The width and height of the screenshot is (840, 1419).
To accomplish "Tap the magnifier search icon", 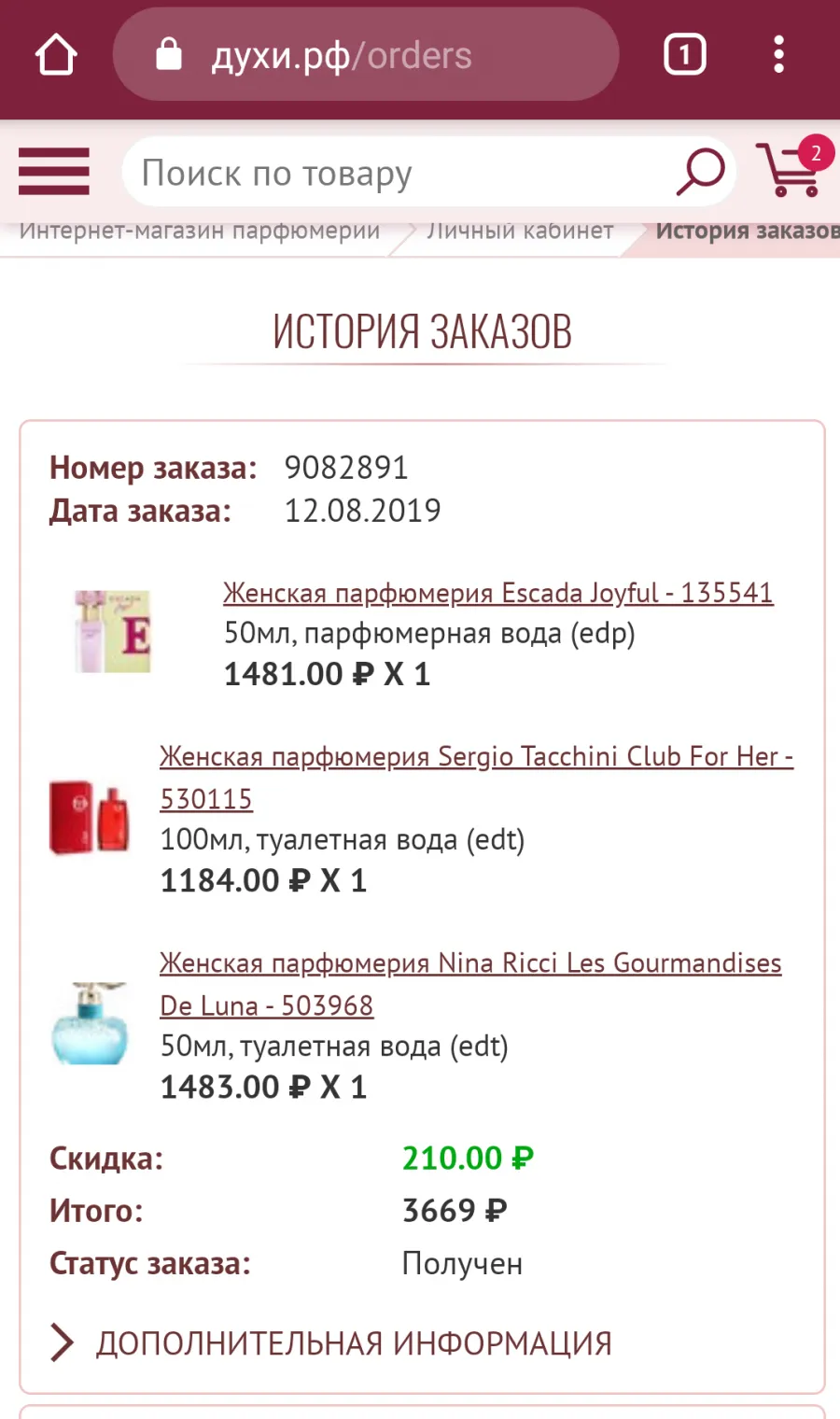I will 700,173.
